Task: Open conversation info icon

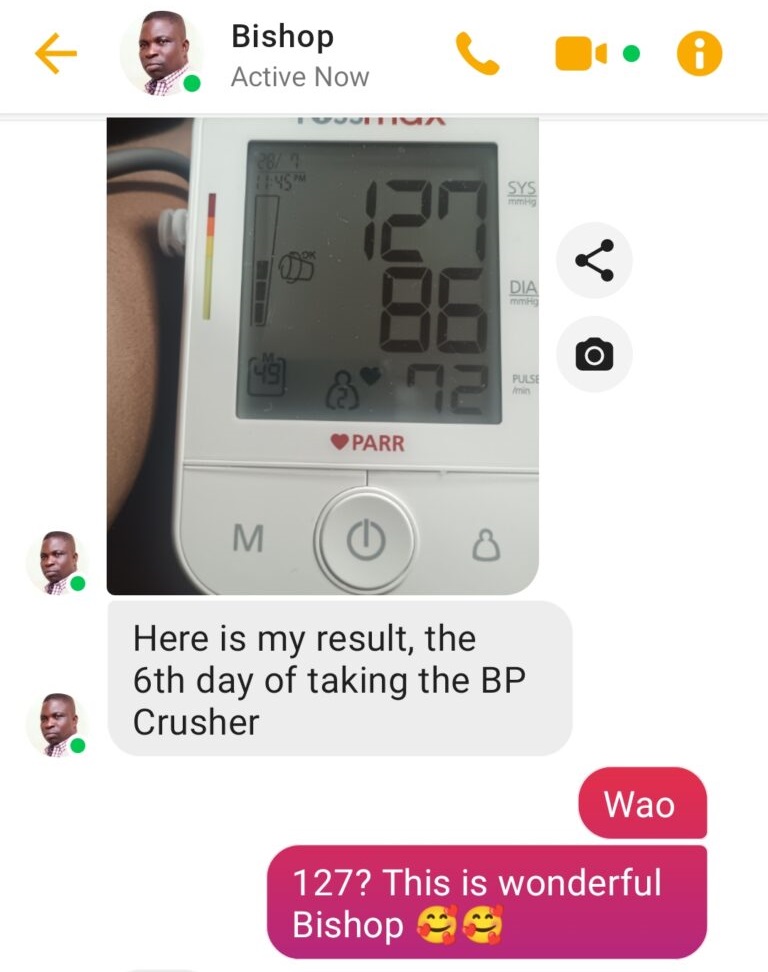Action: coord(699,55)
